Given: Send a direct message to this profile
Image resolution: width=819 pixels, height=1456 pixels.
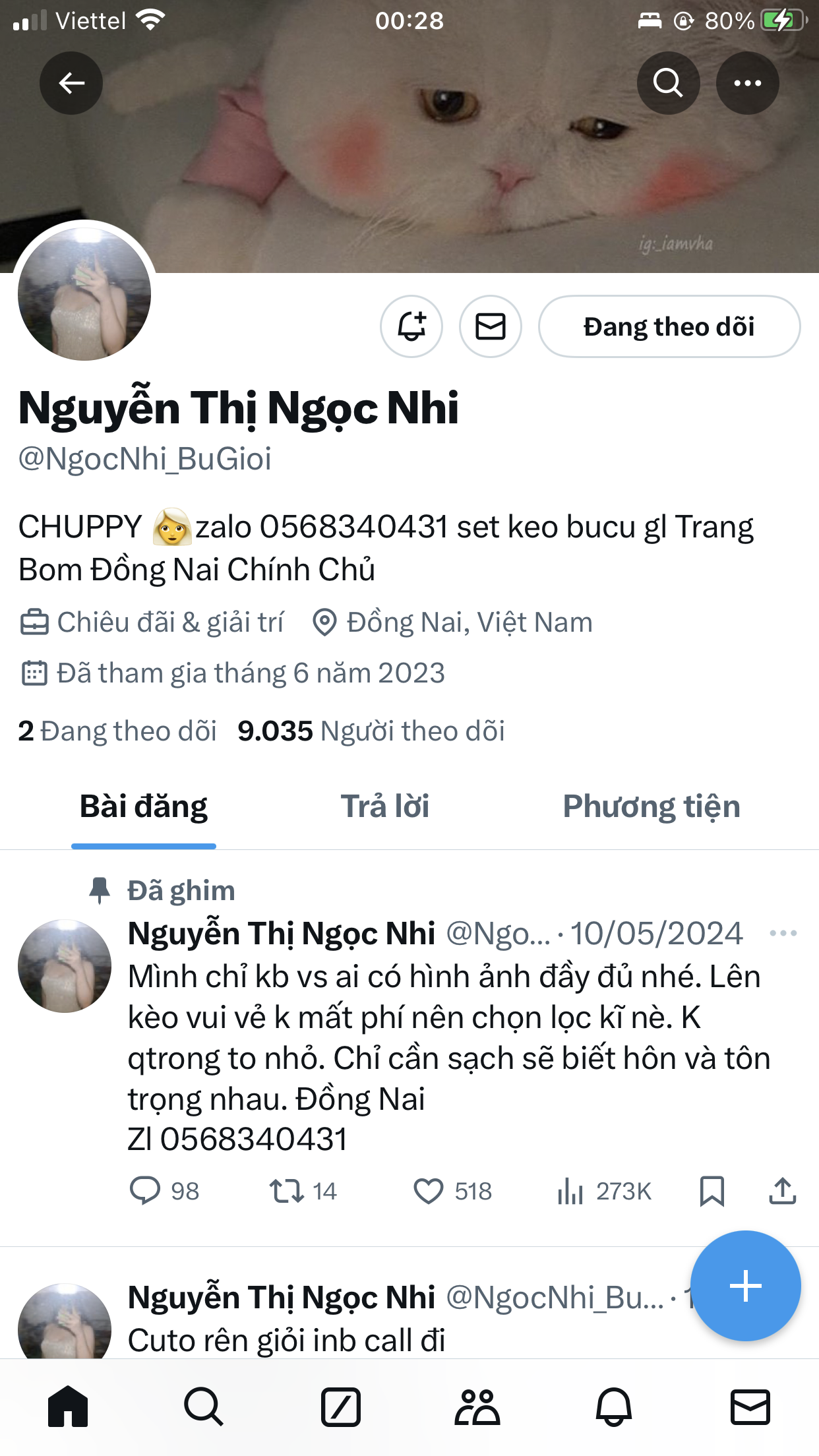Looking at the screenshot, I should coord(491,326).
